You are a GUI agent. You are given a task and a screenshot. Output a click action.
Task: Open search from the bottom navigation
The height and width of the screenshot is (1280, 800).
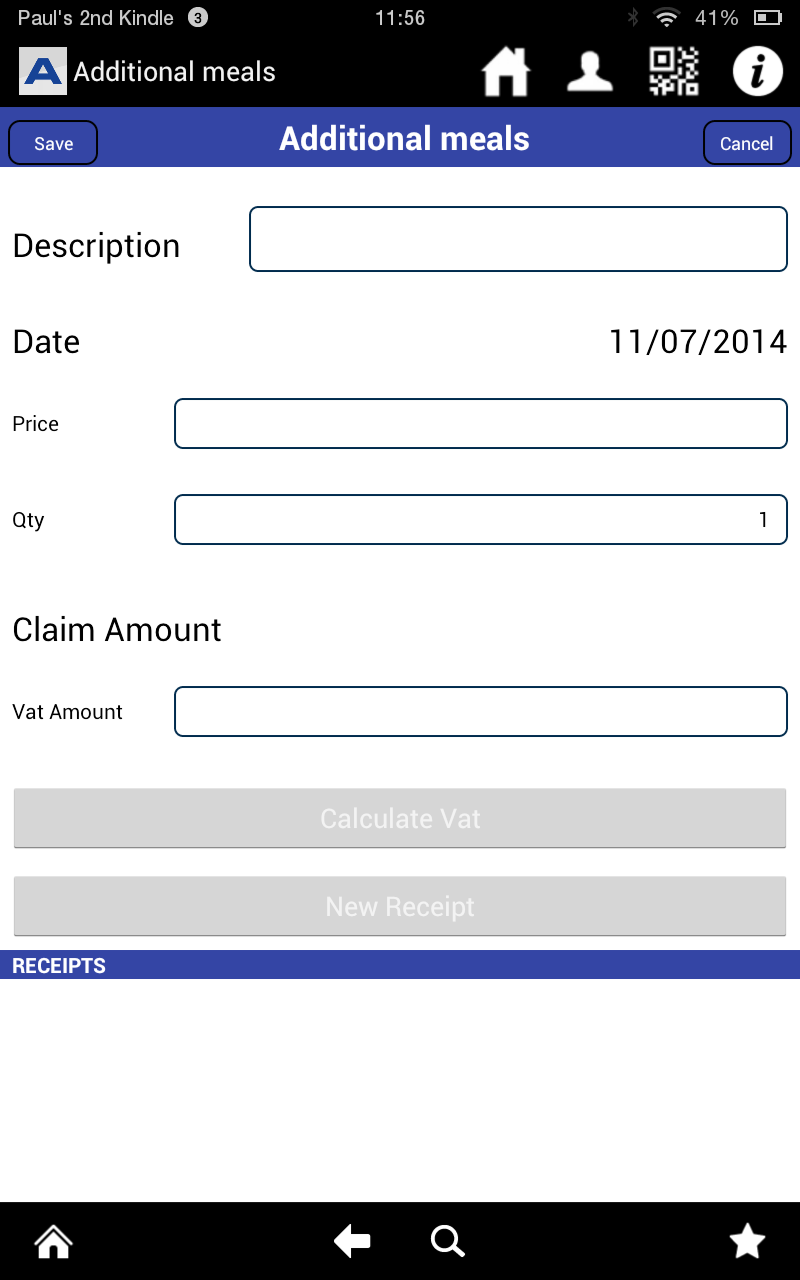click(447, 1241)
